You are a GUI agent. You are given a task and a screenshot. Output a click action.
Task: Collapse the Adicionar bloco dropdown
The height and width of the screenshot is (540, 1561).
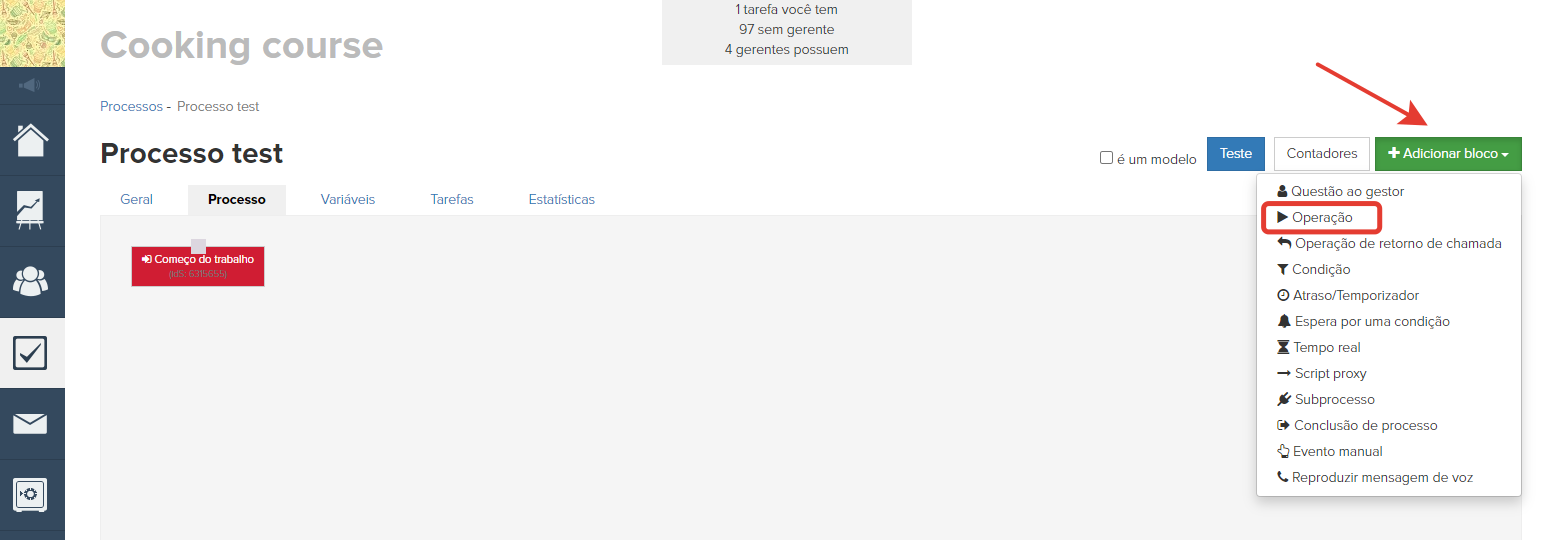tap(1448, 154)
